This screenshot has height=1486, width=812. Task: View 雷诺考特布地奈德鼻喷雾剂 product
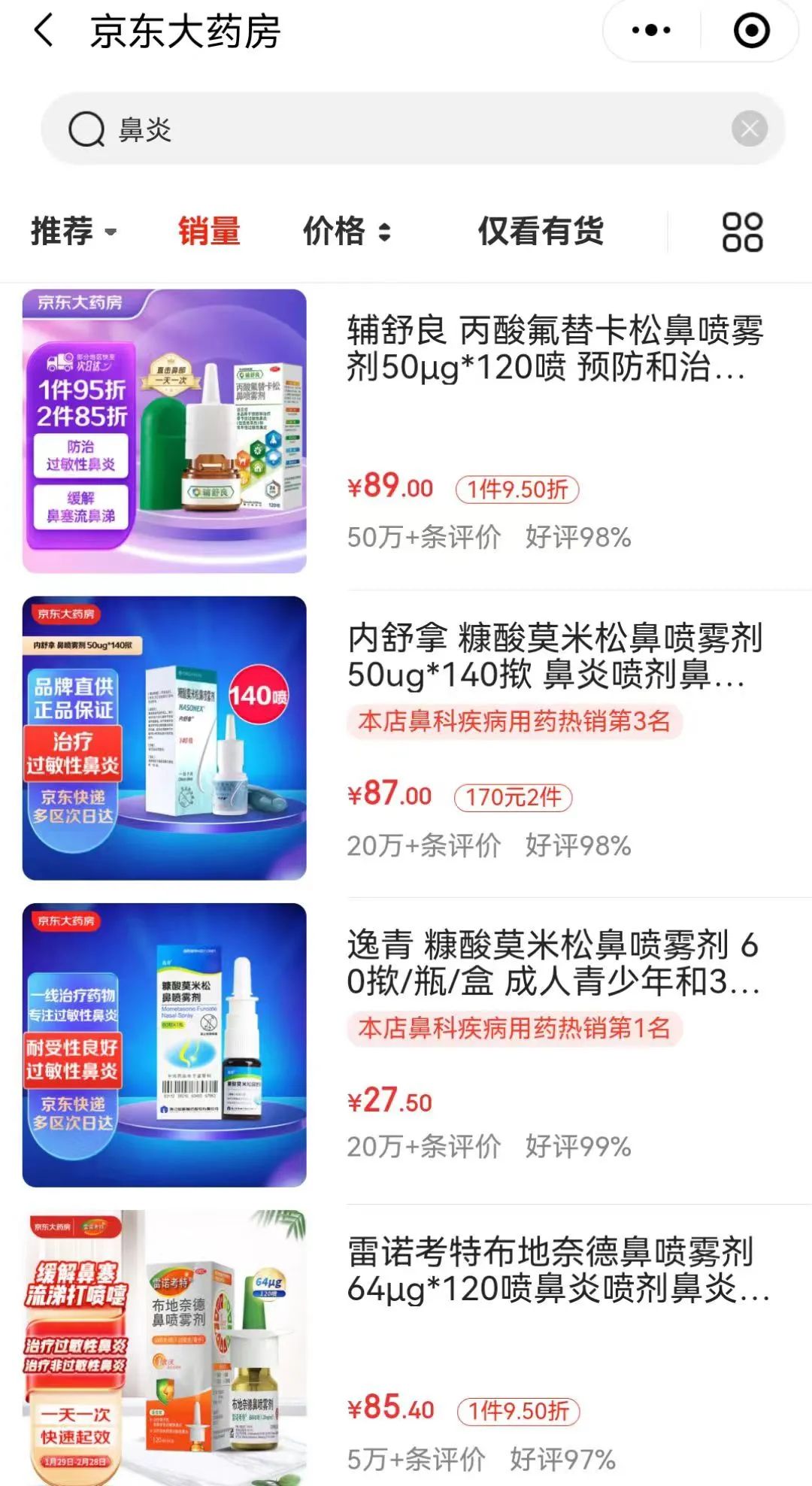556,1269
